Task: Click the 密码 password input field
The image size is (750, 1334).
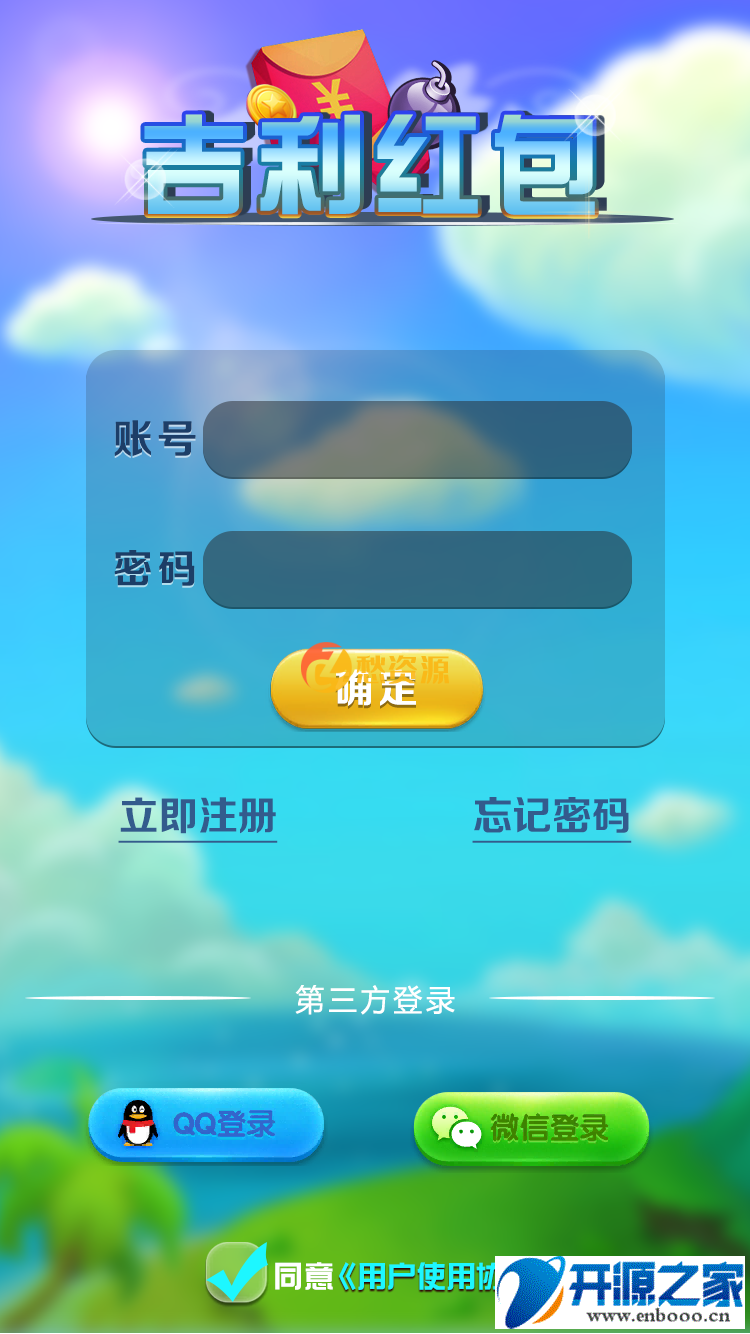Action: [417, 569]
